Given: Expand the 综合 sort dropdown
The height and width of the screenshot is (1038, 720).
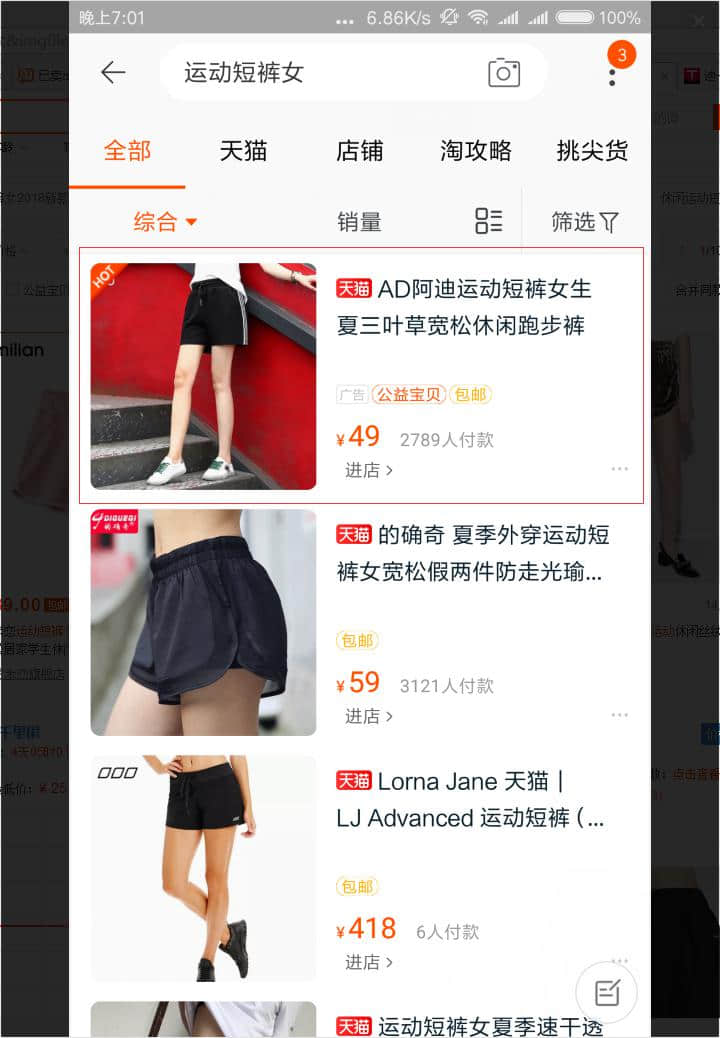Looking at the screenshot, I should (x=165, y=222).
